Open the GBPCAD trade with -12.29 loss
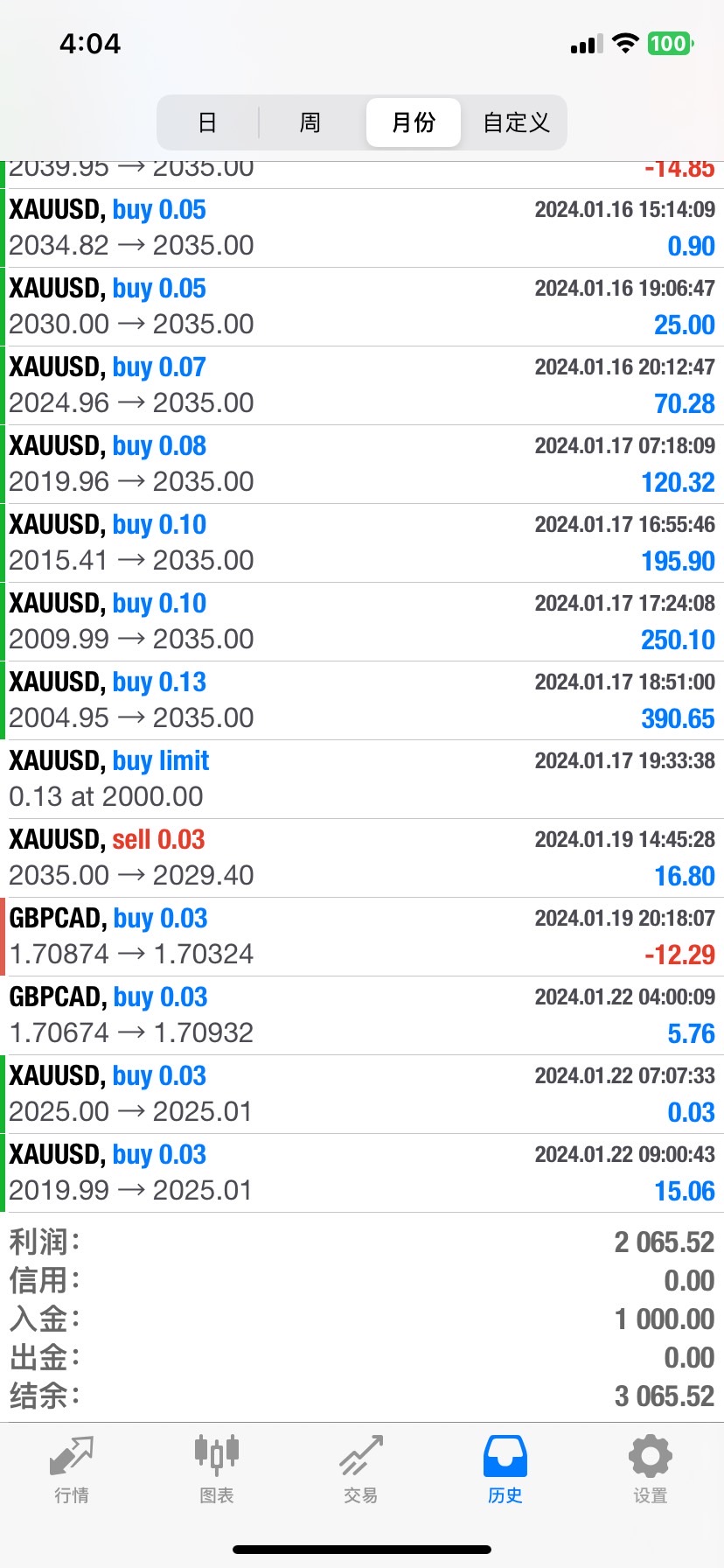 (x=362, y=936)
